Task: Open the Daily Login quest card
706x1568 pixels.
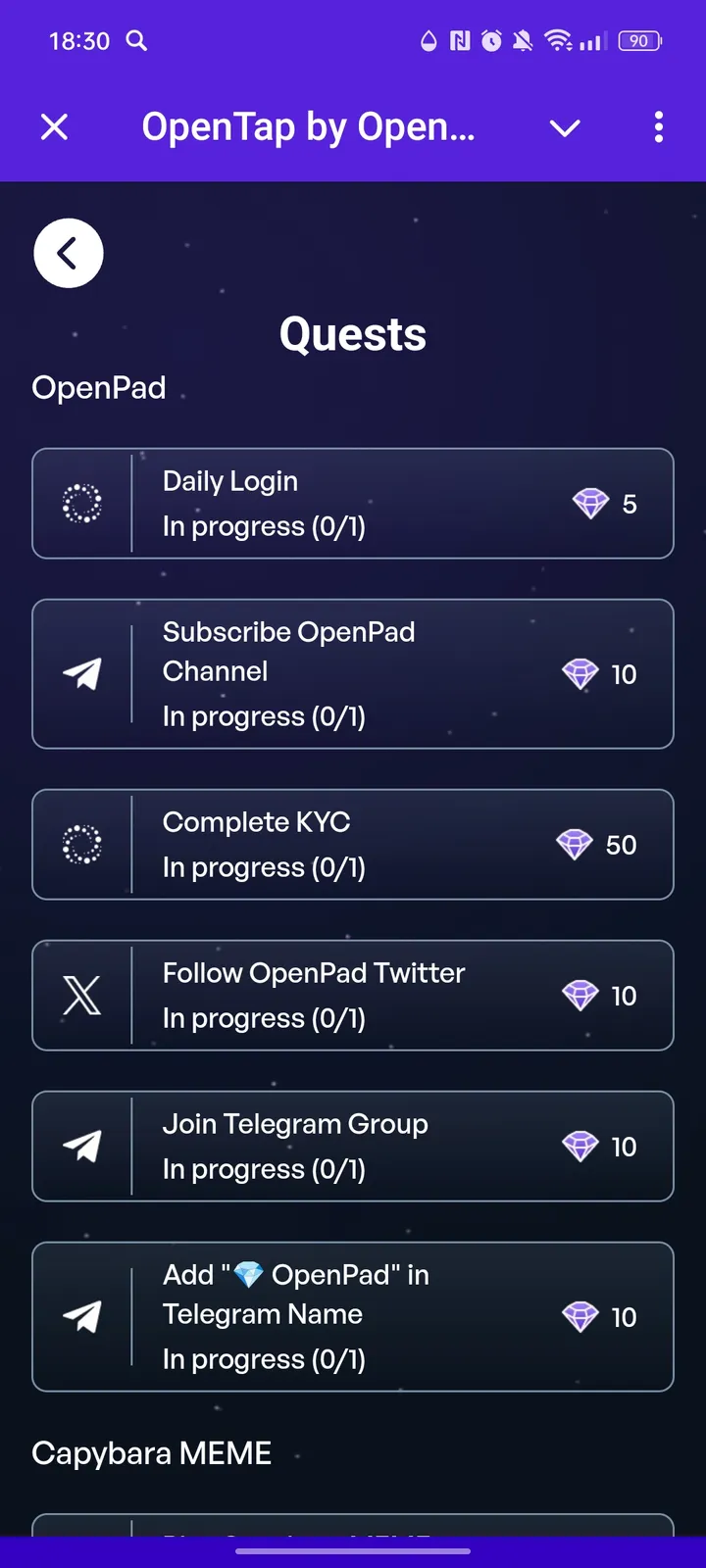Action: (353, 504)
